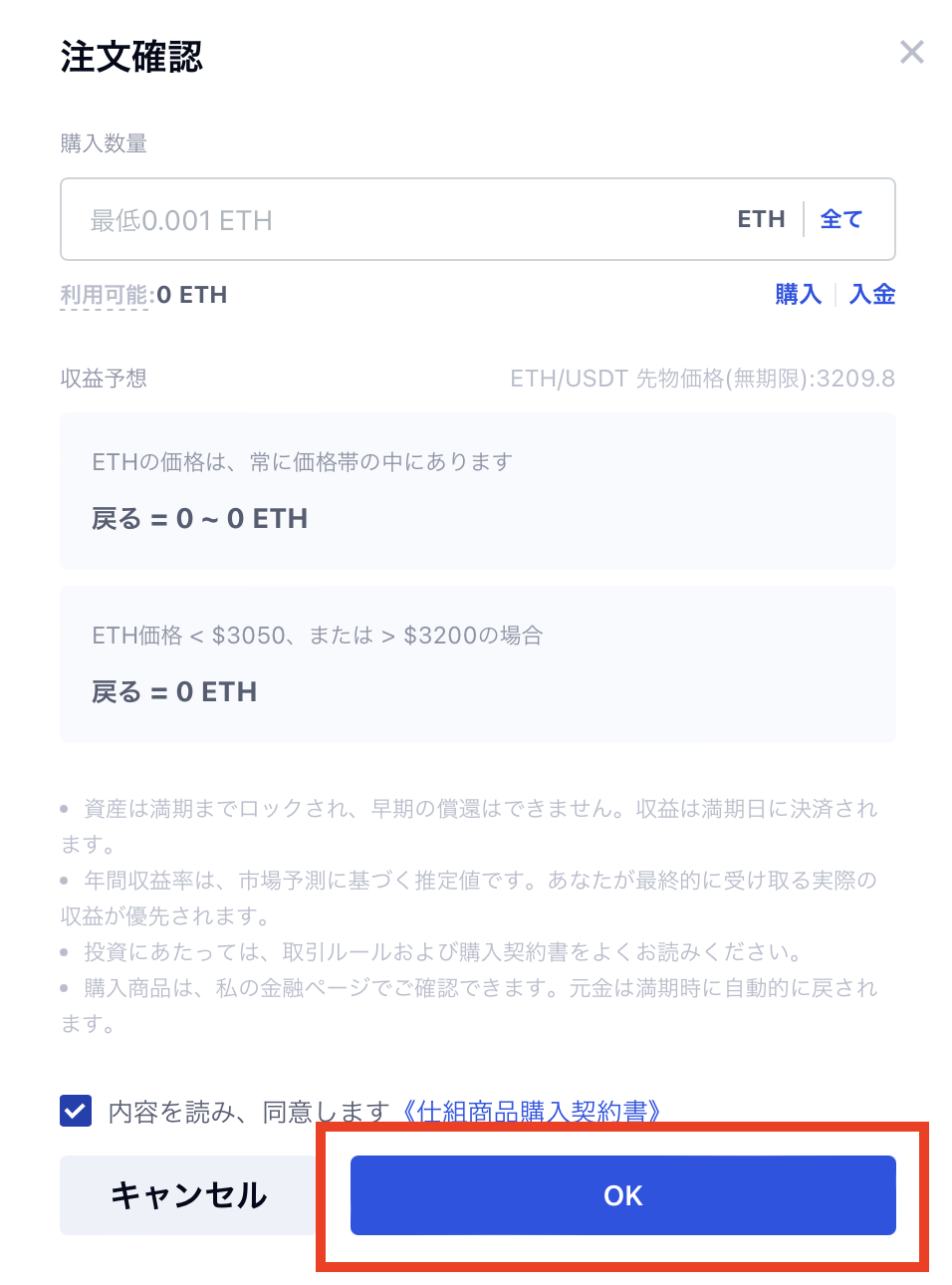Open the 入金 deposit link
952x1285 pixels.
872,294
